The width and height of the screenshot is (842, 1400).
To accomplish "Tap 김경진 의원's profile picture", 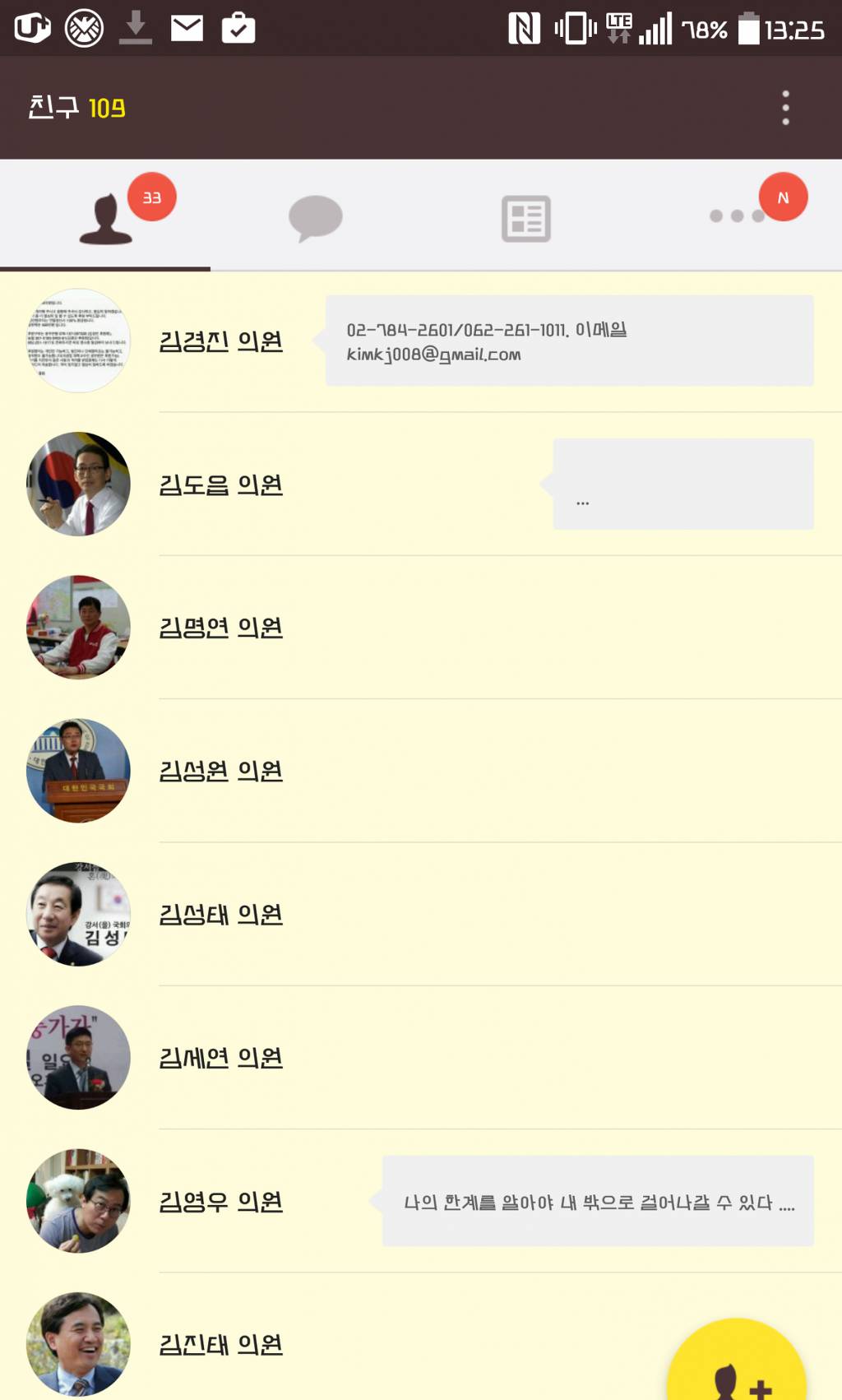I will coord(78,341).
